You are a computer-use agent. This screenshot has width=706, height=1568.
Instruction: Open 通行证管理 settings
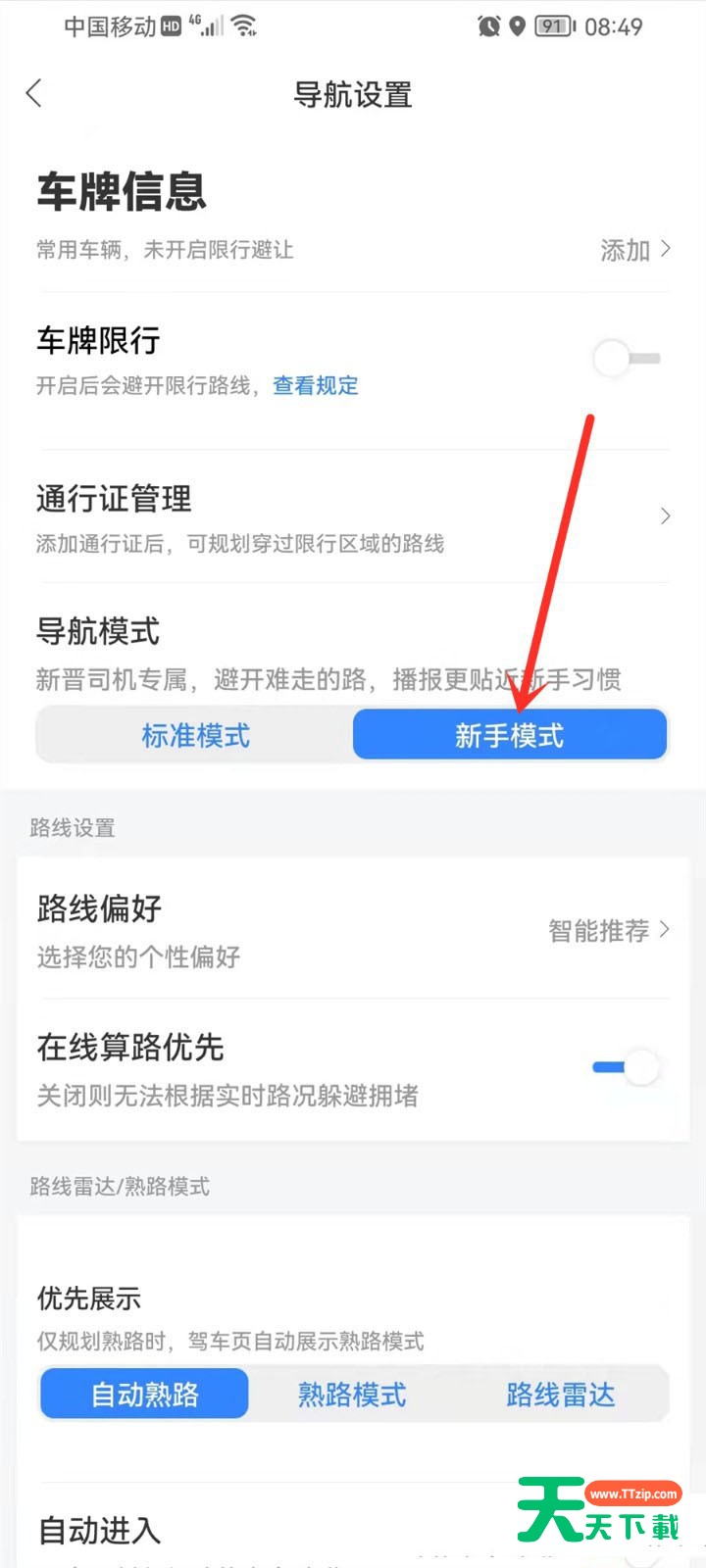pos(353,516)
